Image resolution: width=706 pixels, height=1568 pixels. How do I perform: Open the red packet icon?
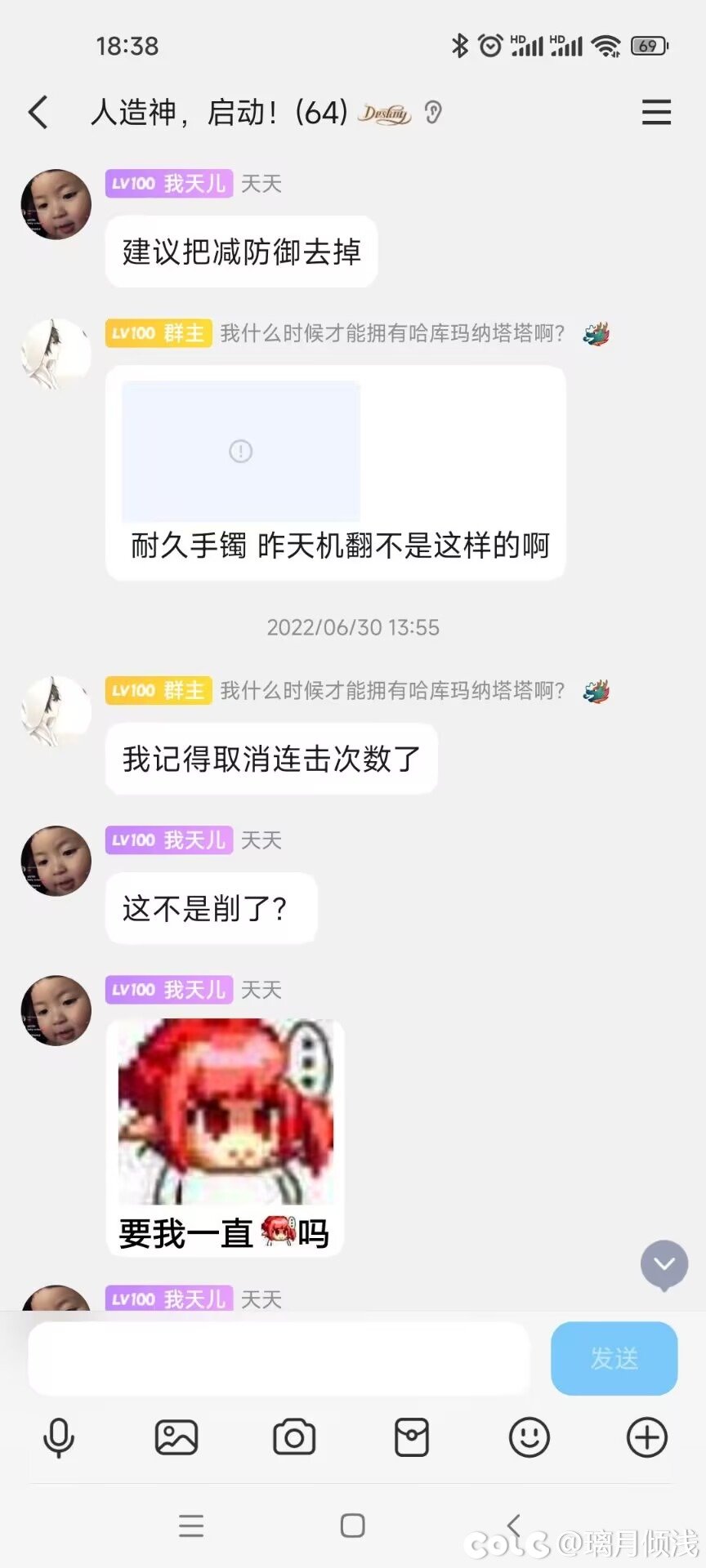pyautogui.click(x=412, y=1437)
